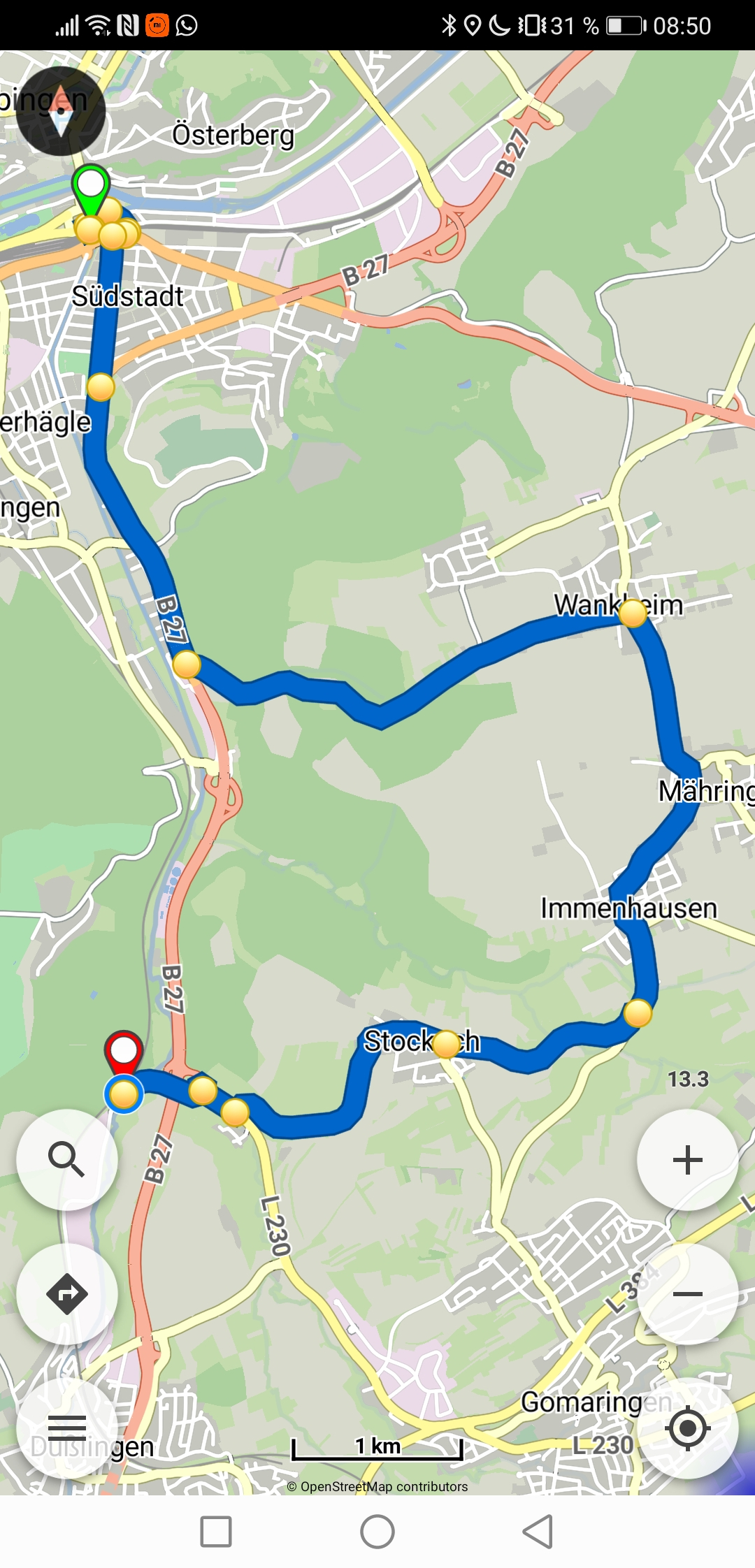Open route directions planner
The width and height of the screenshot is (755, 1568).
[66, 1293]
